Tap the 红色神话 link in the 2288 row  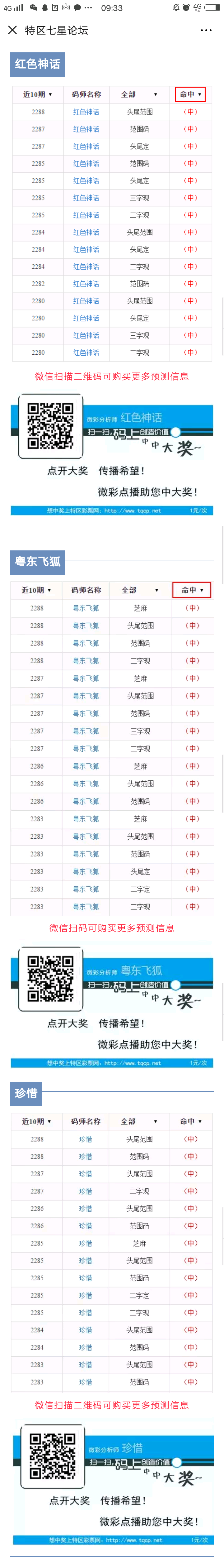86,112
